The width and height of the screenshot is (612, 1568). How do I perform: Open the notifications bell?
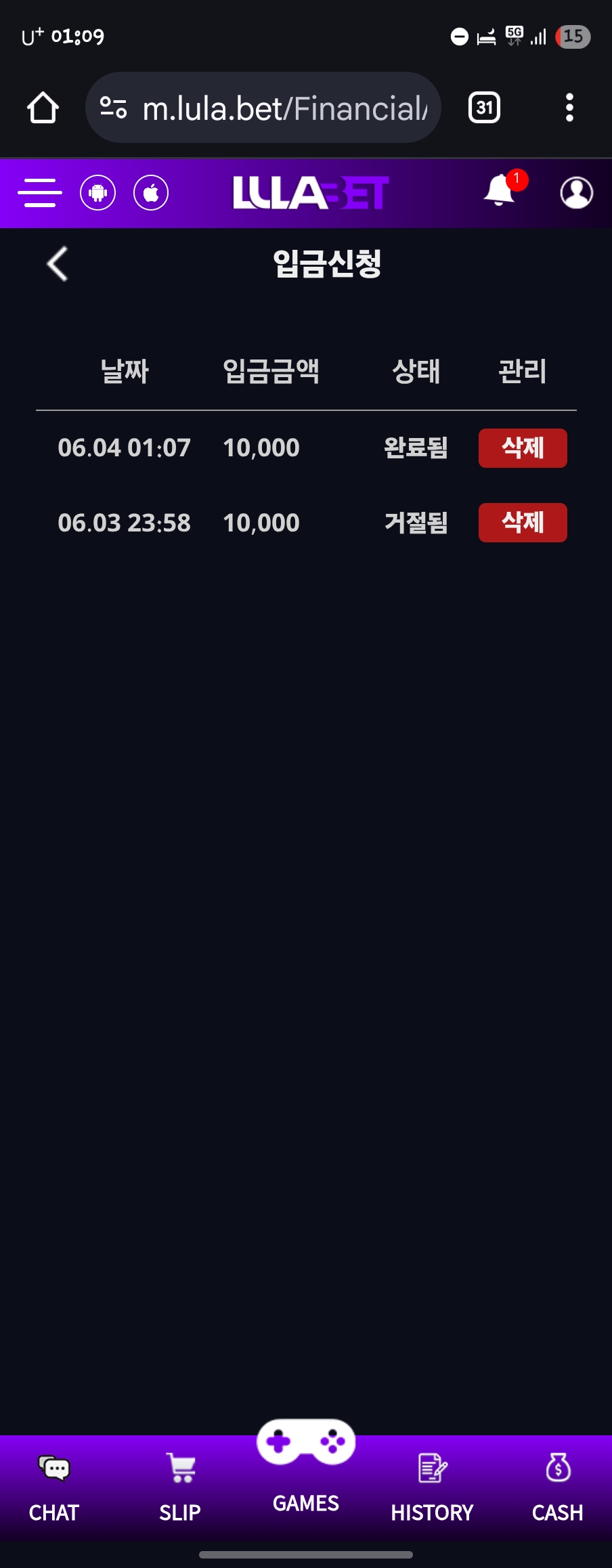tap(500, 191)
